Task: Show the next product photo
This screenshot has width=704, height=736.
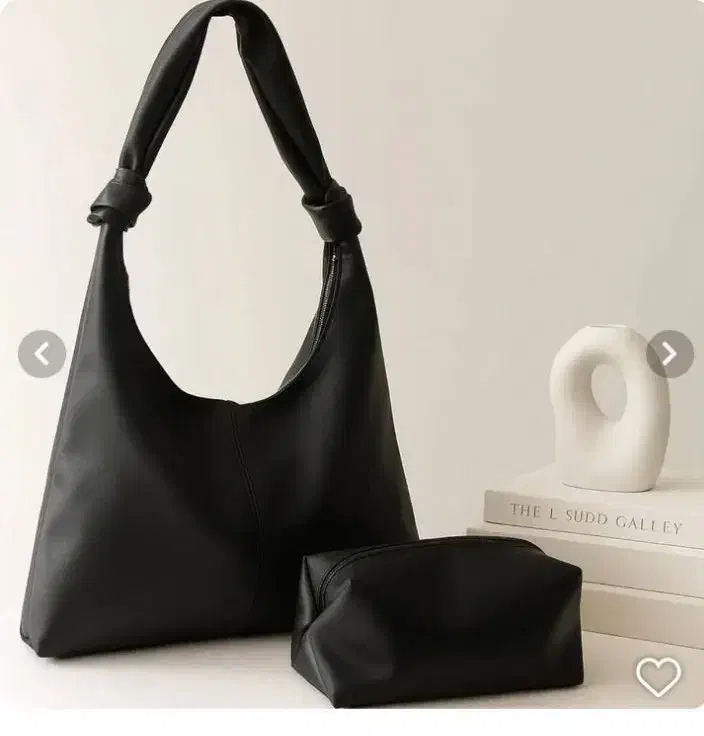Action: click(x=669, y=353)
